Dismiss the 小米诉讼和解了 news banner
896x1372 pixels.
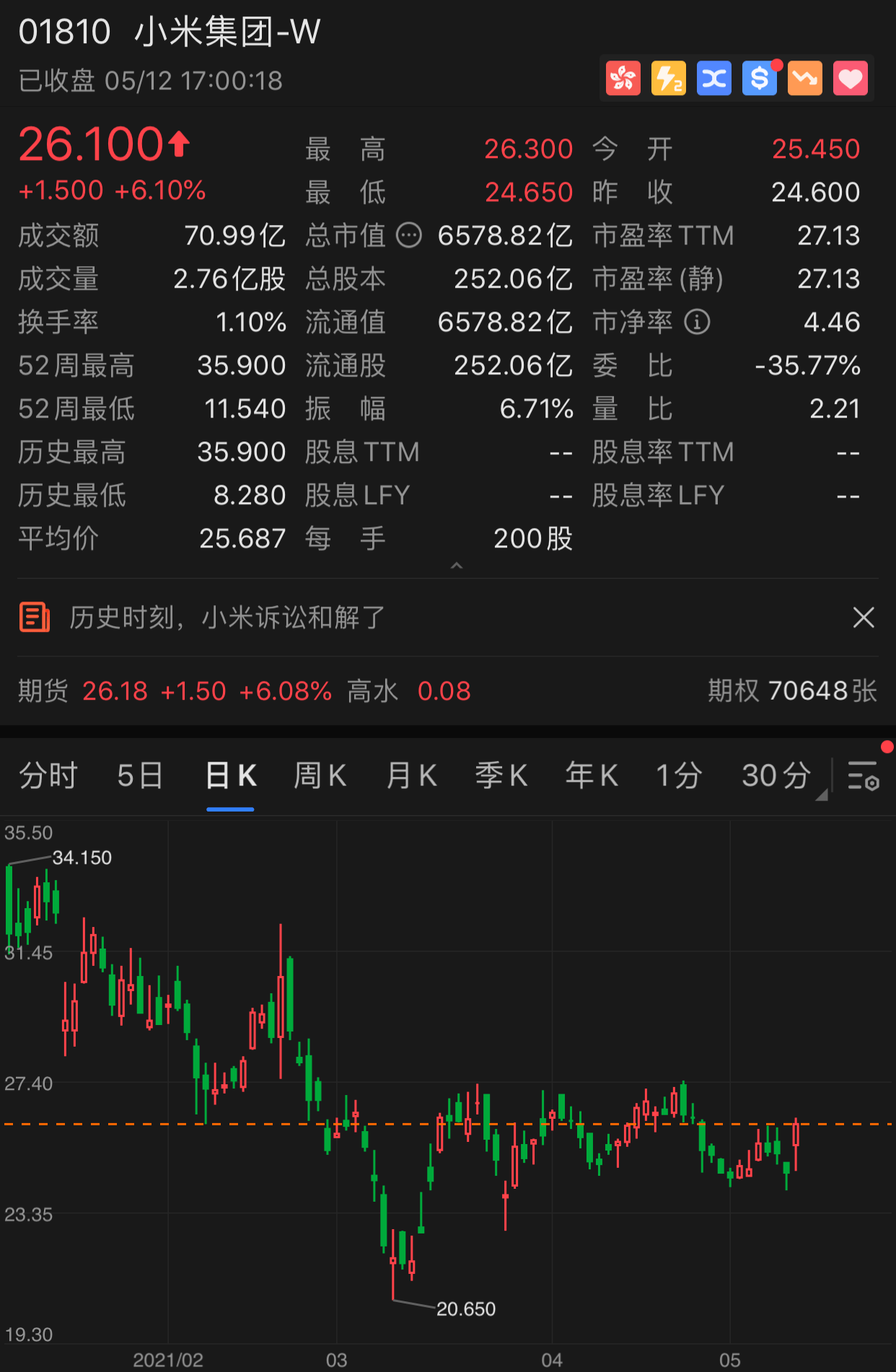click(x=864, y=617)
